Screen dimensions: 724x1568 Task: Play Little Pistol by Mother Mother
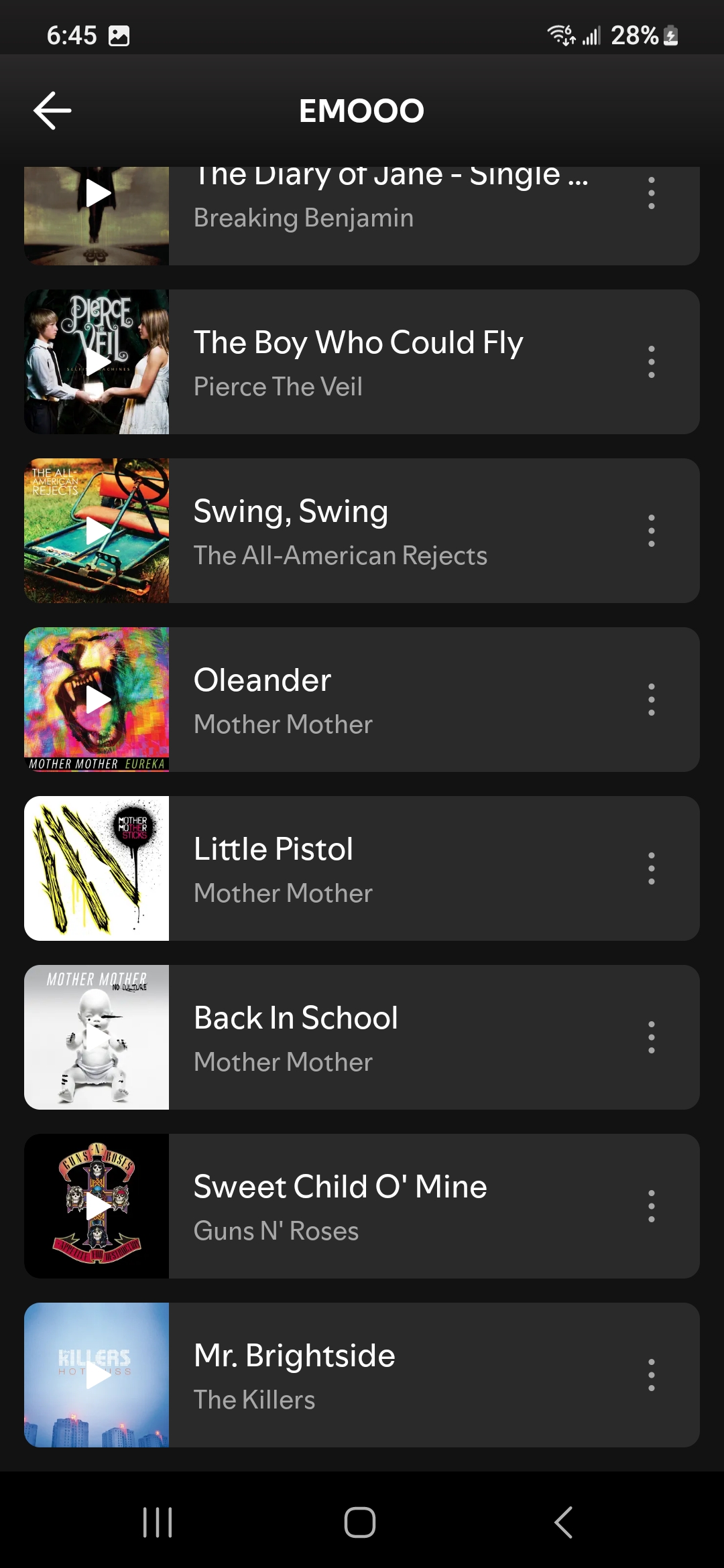(97, 868)
